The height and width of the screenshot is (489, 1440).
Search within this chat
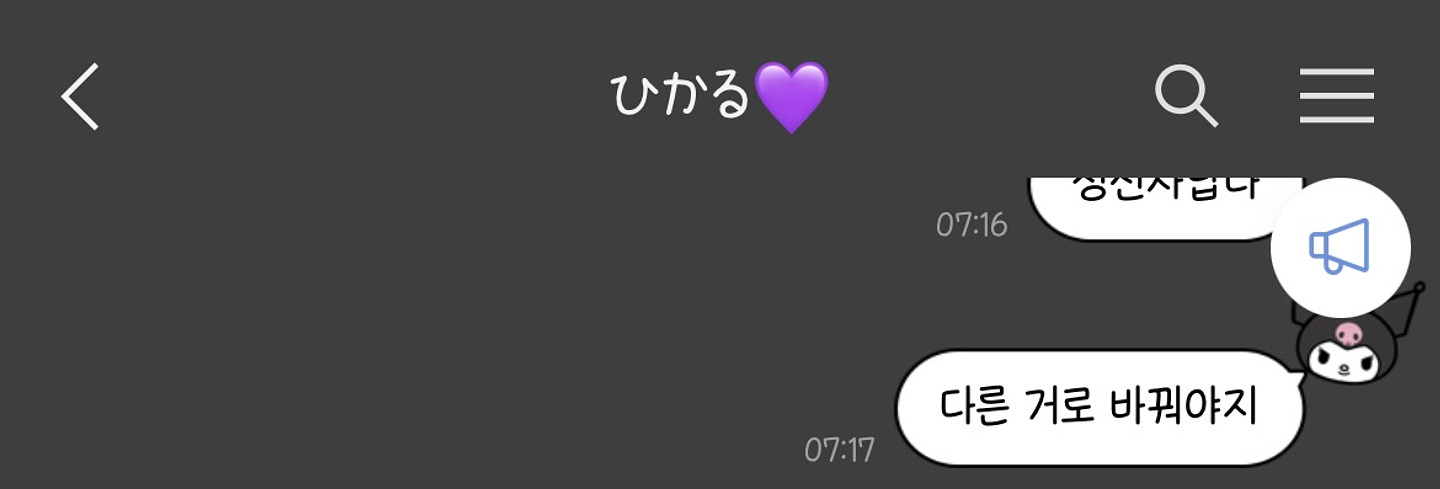coord(1186,96)
